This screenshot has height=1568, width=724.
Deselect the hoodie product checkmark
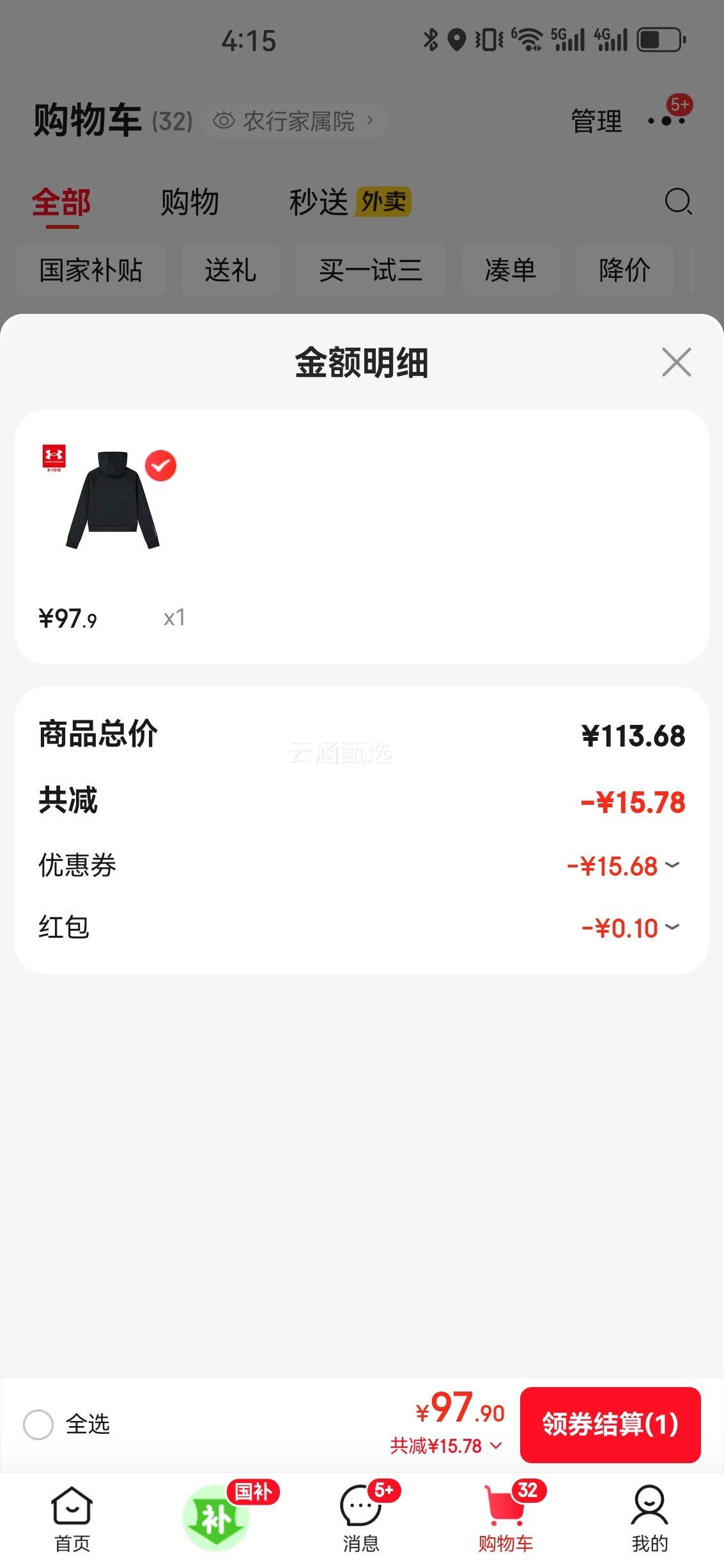point(160,465)
